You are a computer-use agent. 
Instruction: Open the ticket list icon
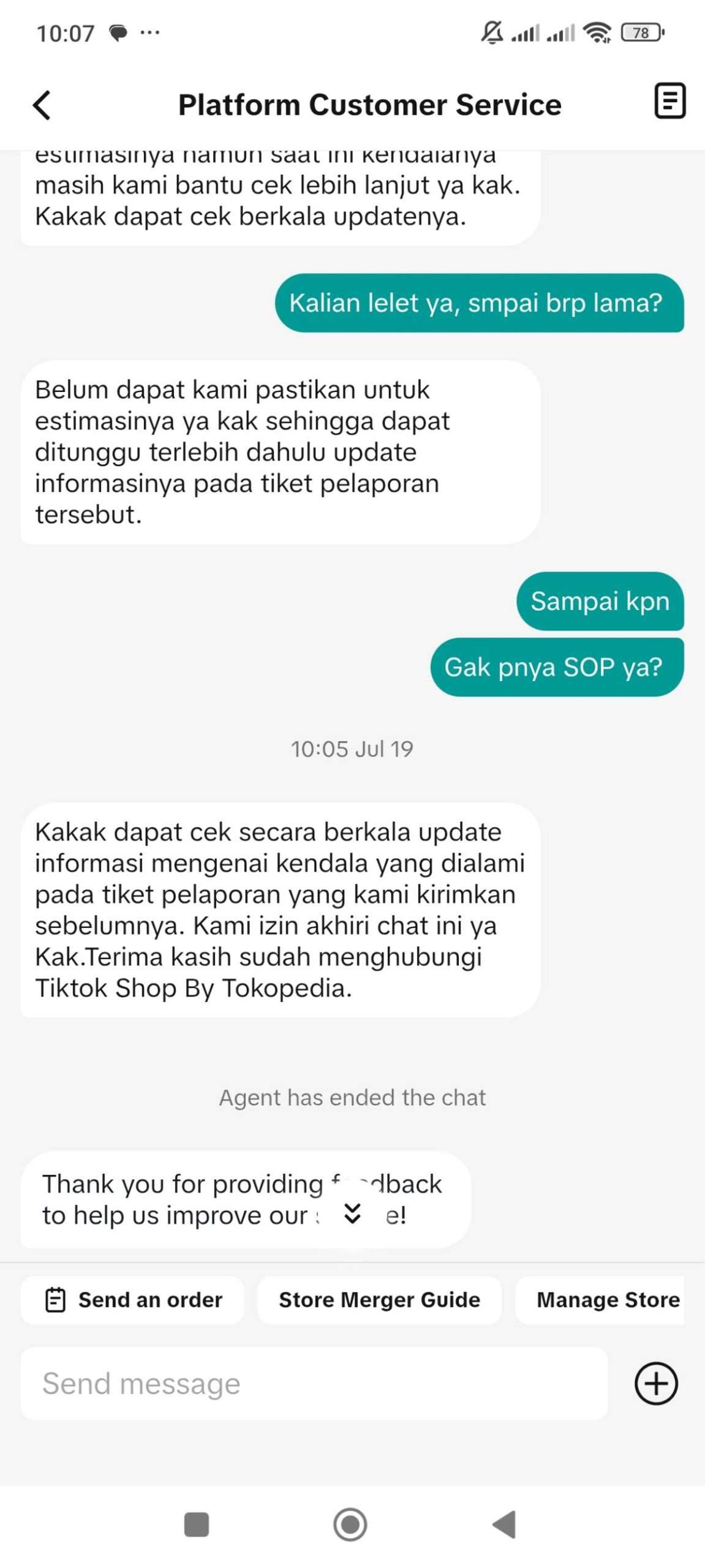click(x=669, y=100)
